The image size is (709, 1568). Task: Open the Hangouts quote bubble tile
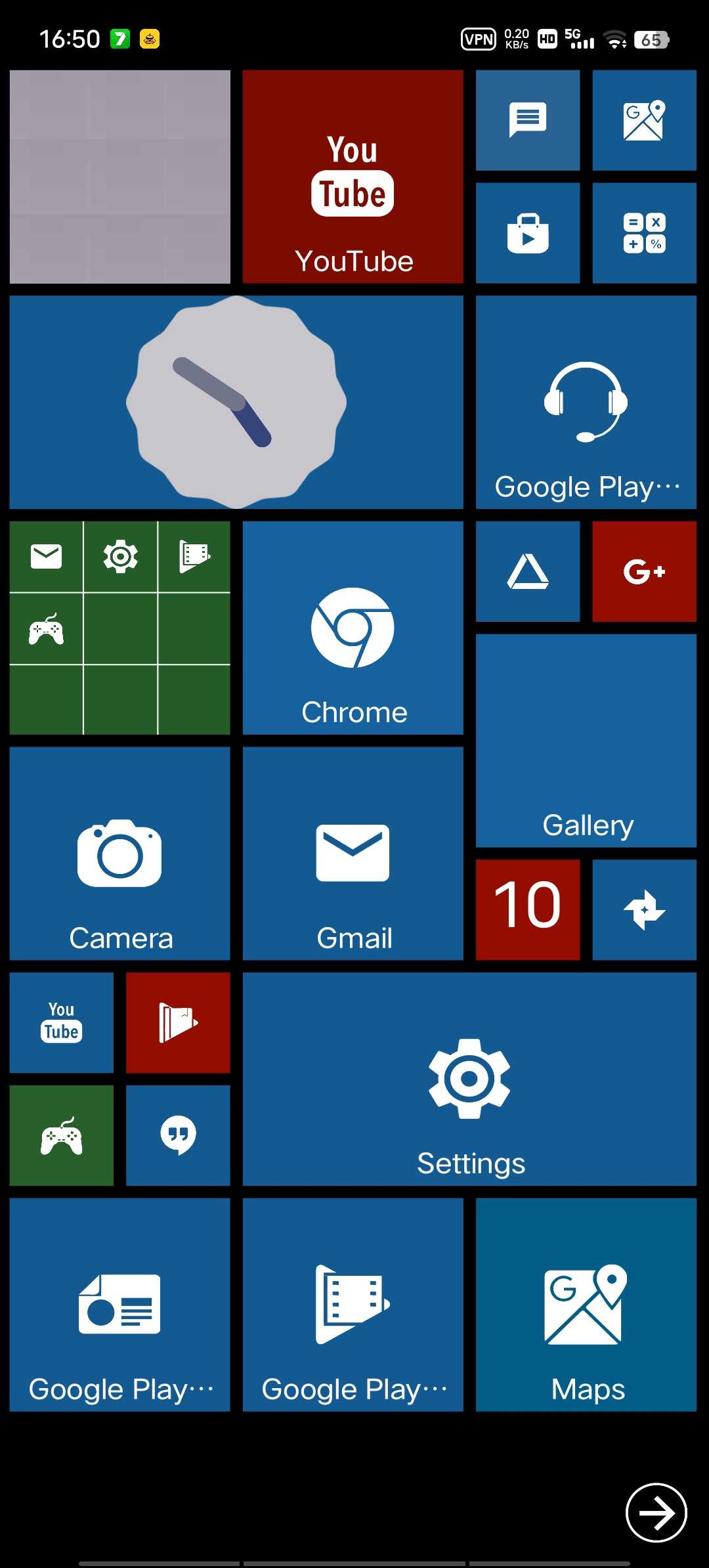tap(178, 1135)
